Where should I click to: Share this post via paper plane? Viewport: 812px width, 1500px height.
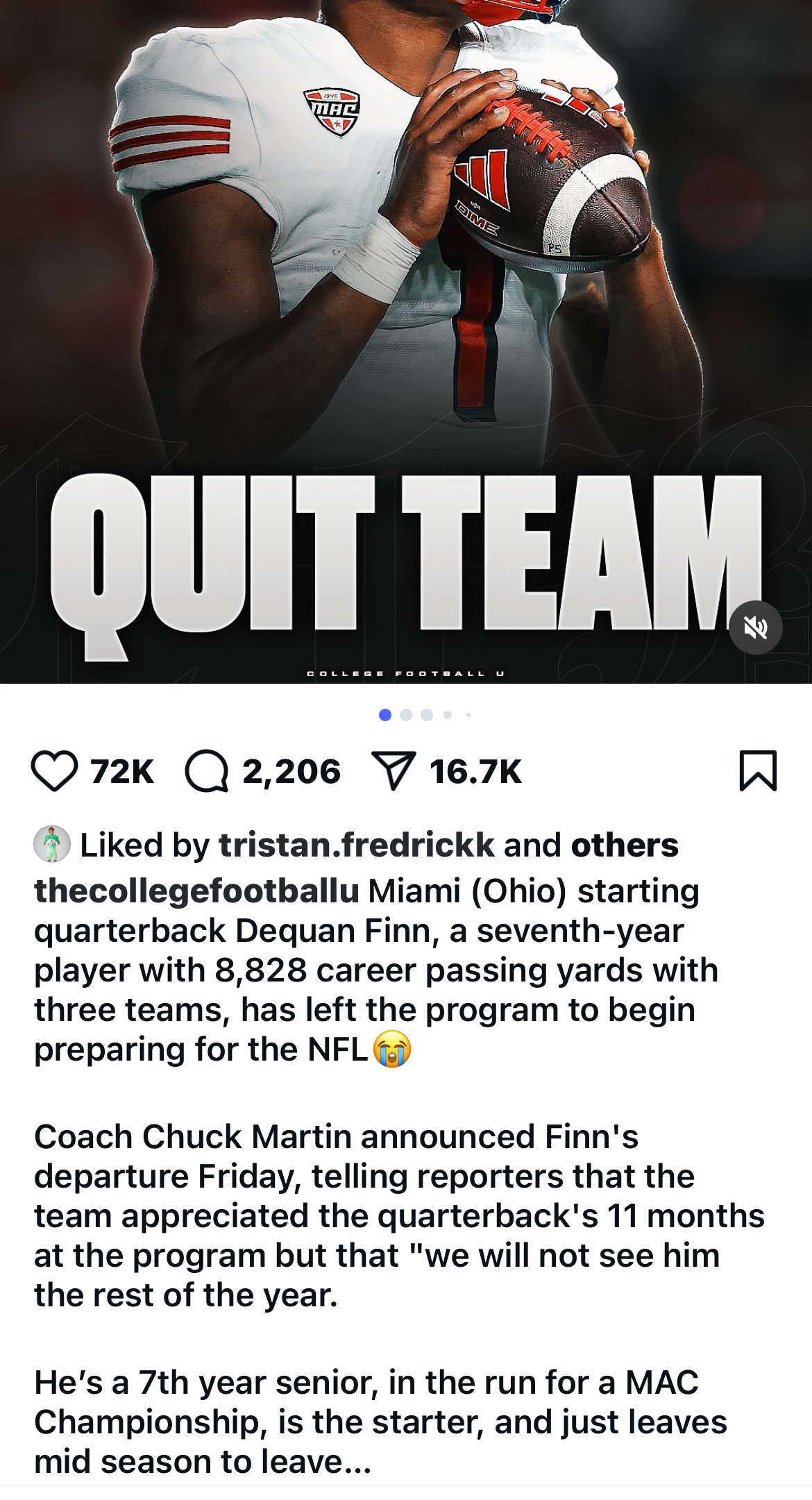[x=394, y=771]
